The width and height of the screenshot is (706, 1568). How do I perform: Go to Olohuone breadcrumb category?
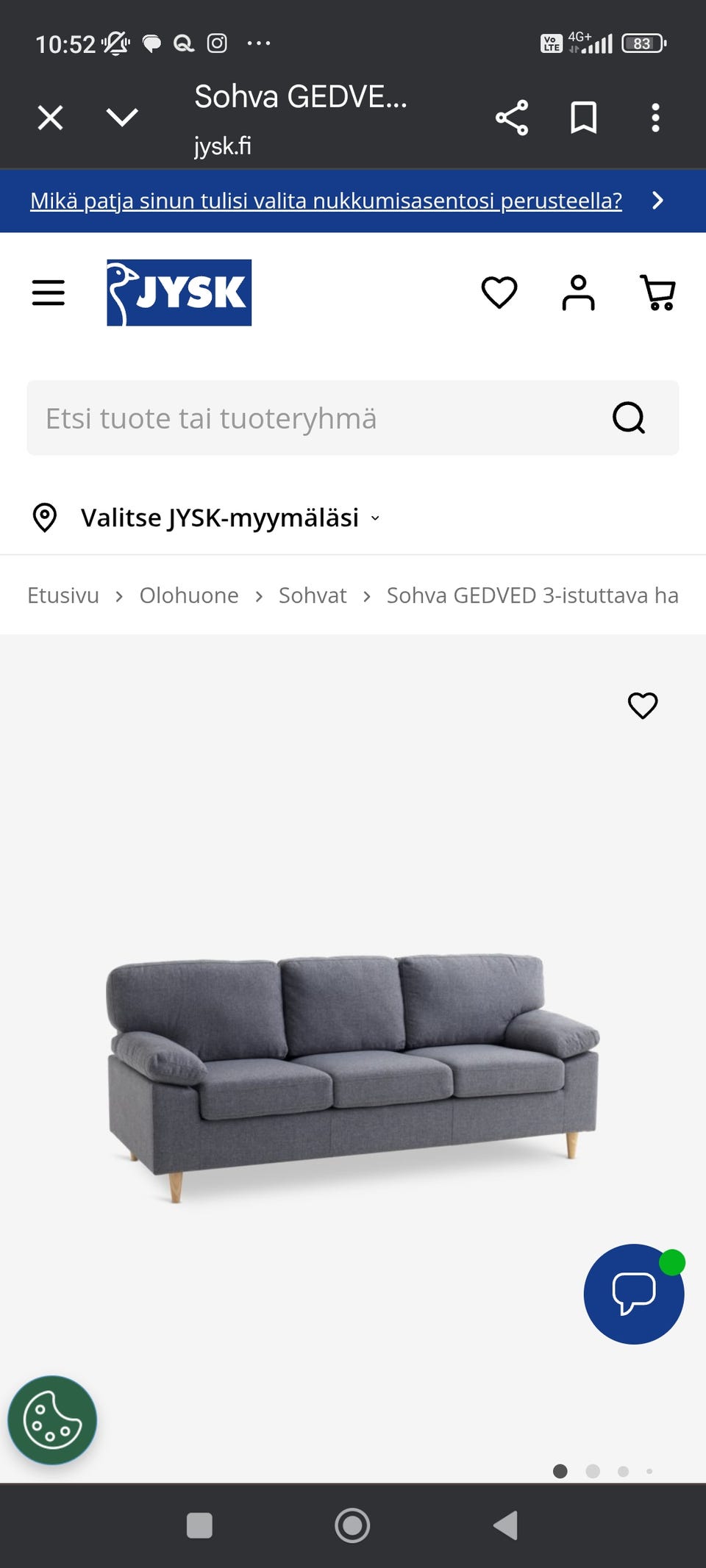188,595
